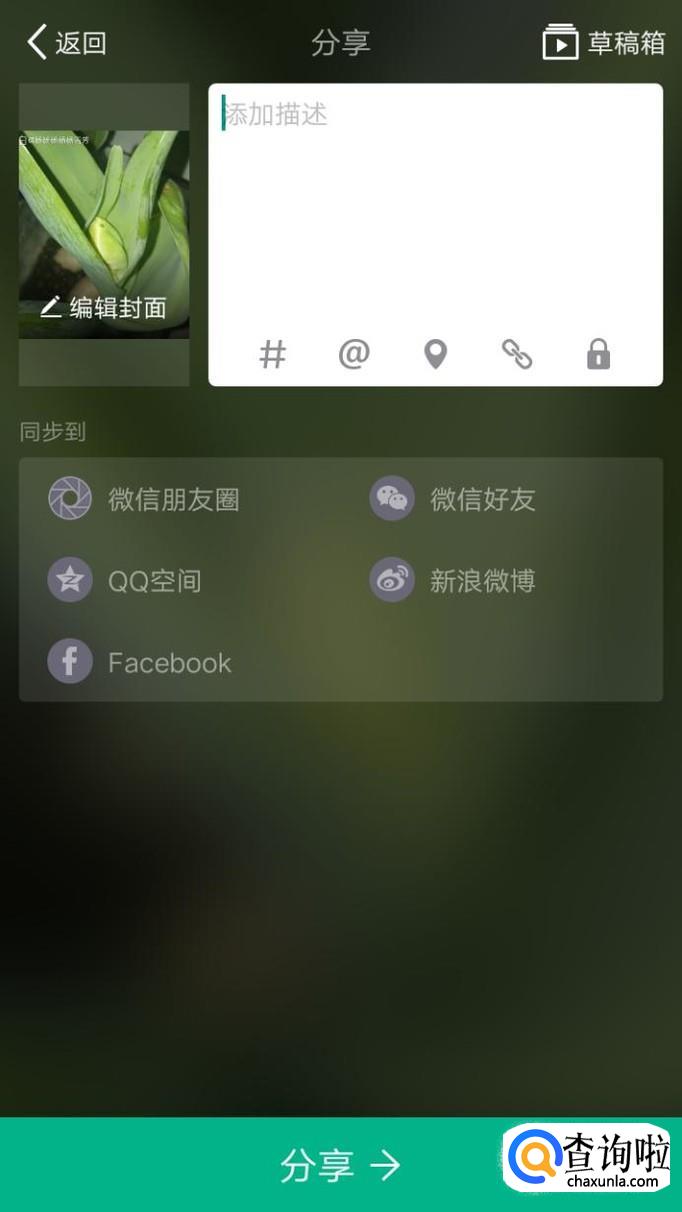Focus the 添加描述 description field
The width and height of the screenshot is (682, 1212).
(435, 200)
